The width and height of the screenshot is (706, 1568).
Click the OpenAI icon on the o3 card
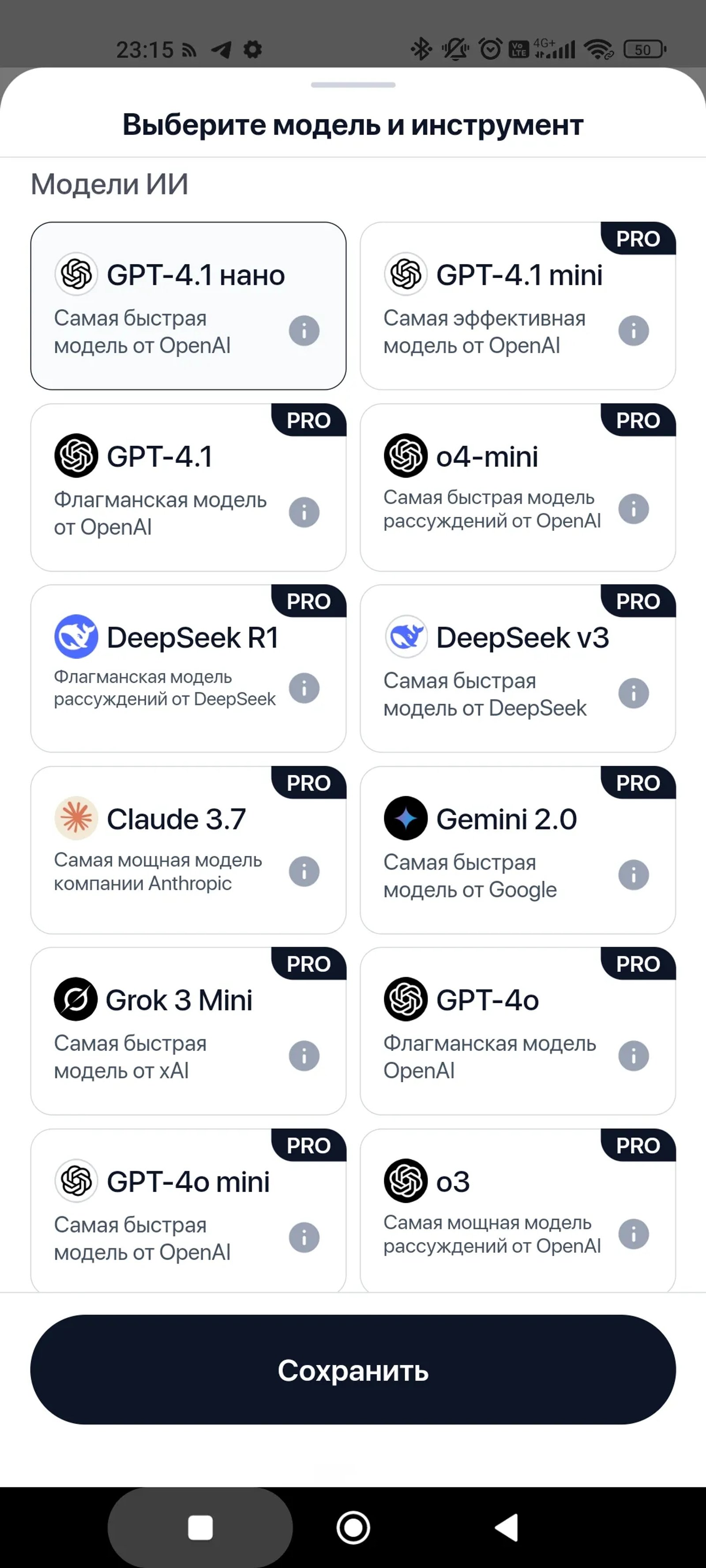tap(405, 1180)
